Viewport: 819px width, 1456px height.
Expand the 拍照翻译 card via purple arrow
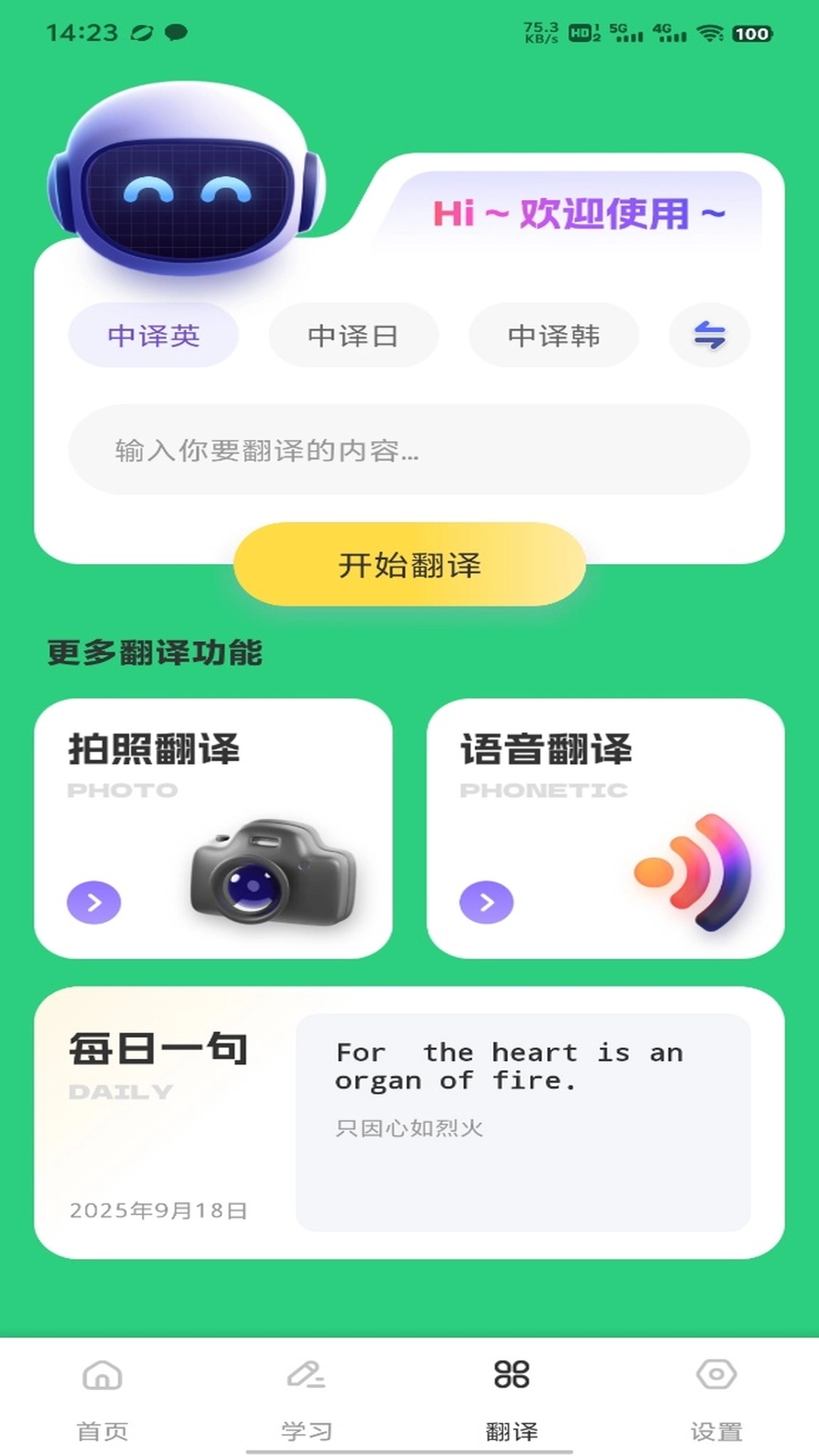[94, 902]
